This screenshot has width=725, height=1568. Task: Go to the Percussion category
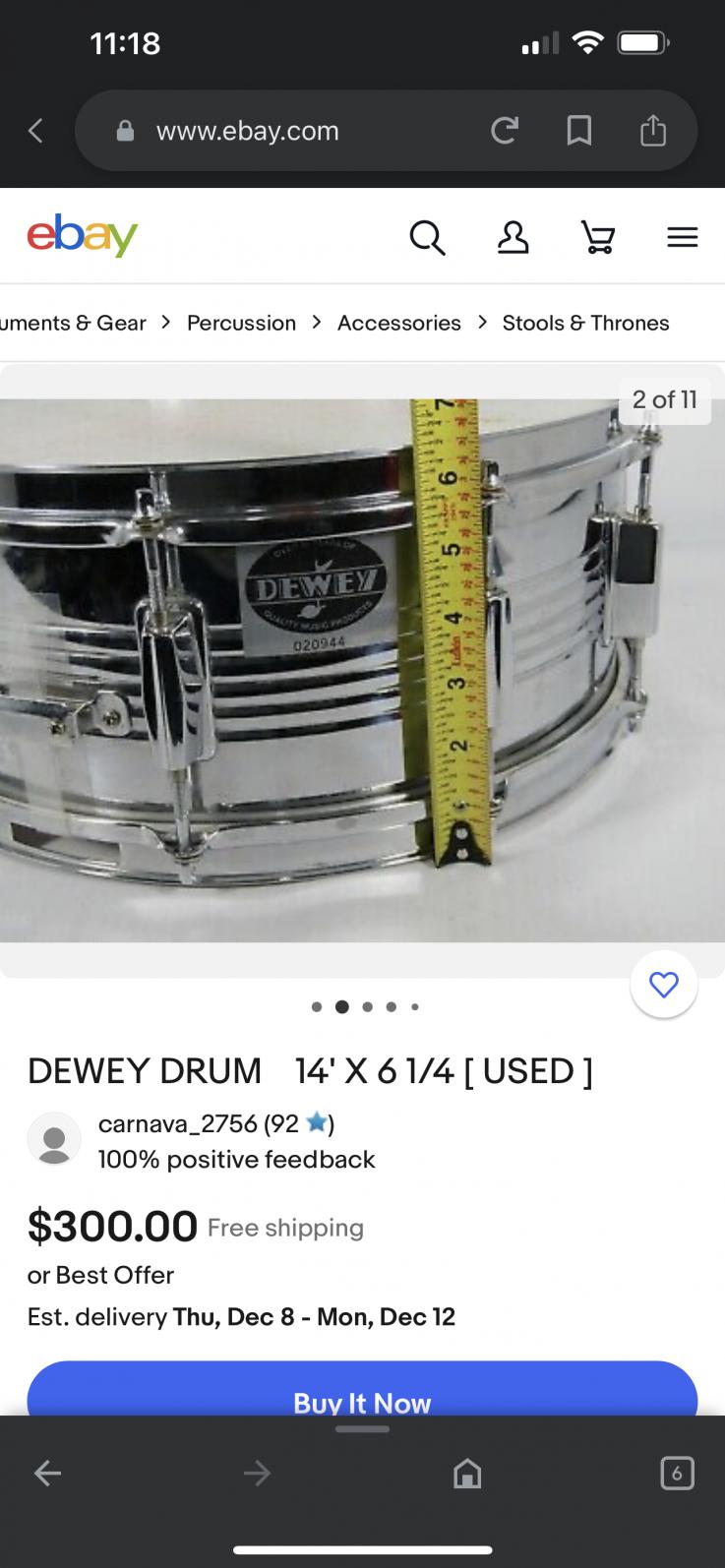[241, 323]
